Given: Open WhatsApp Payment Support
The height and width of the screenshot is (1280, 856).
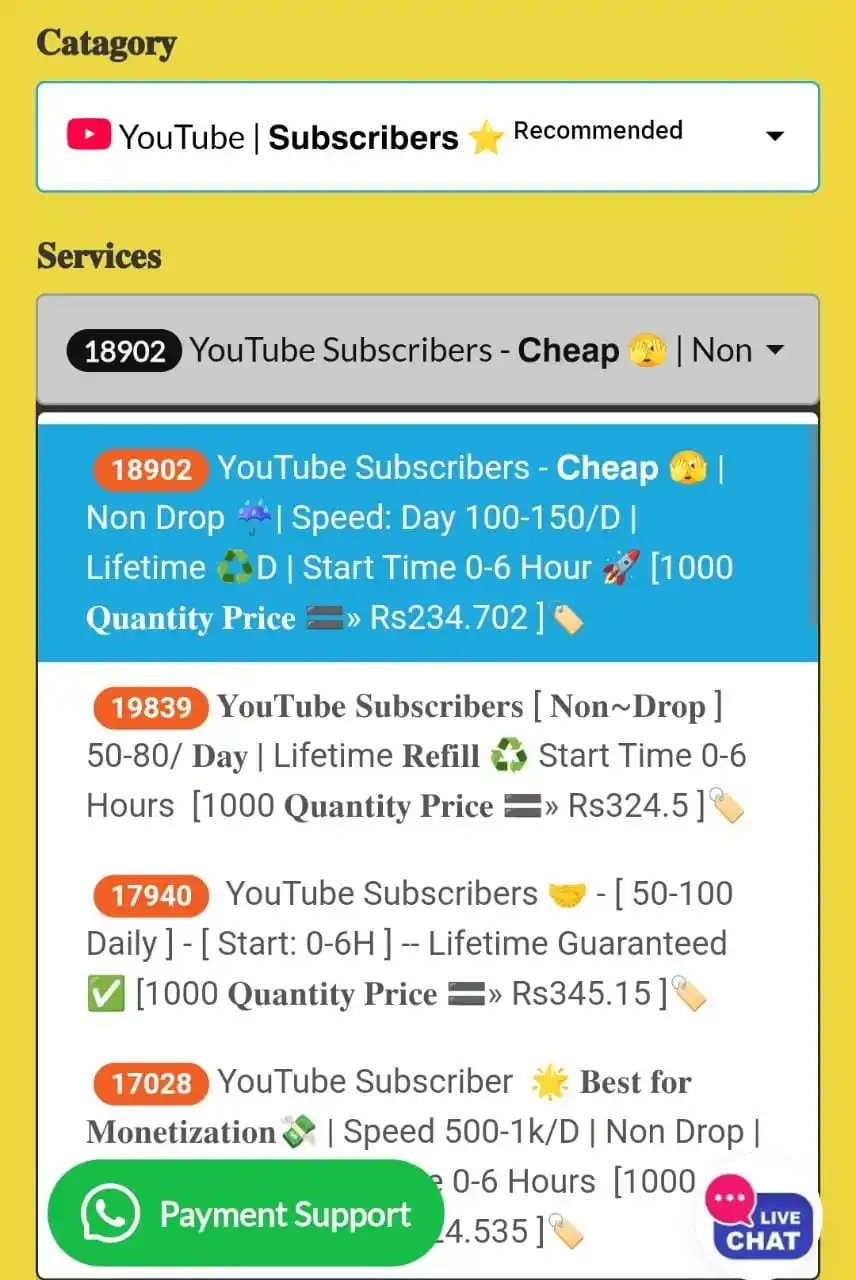Looking at the screenshot, I should tap(246, 1214).
